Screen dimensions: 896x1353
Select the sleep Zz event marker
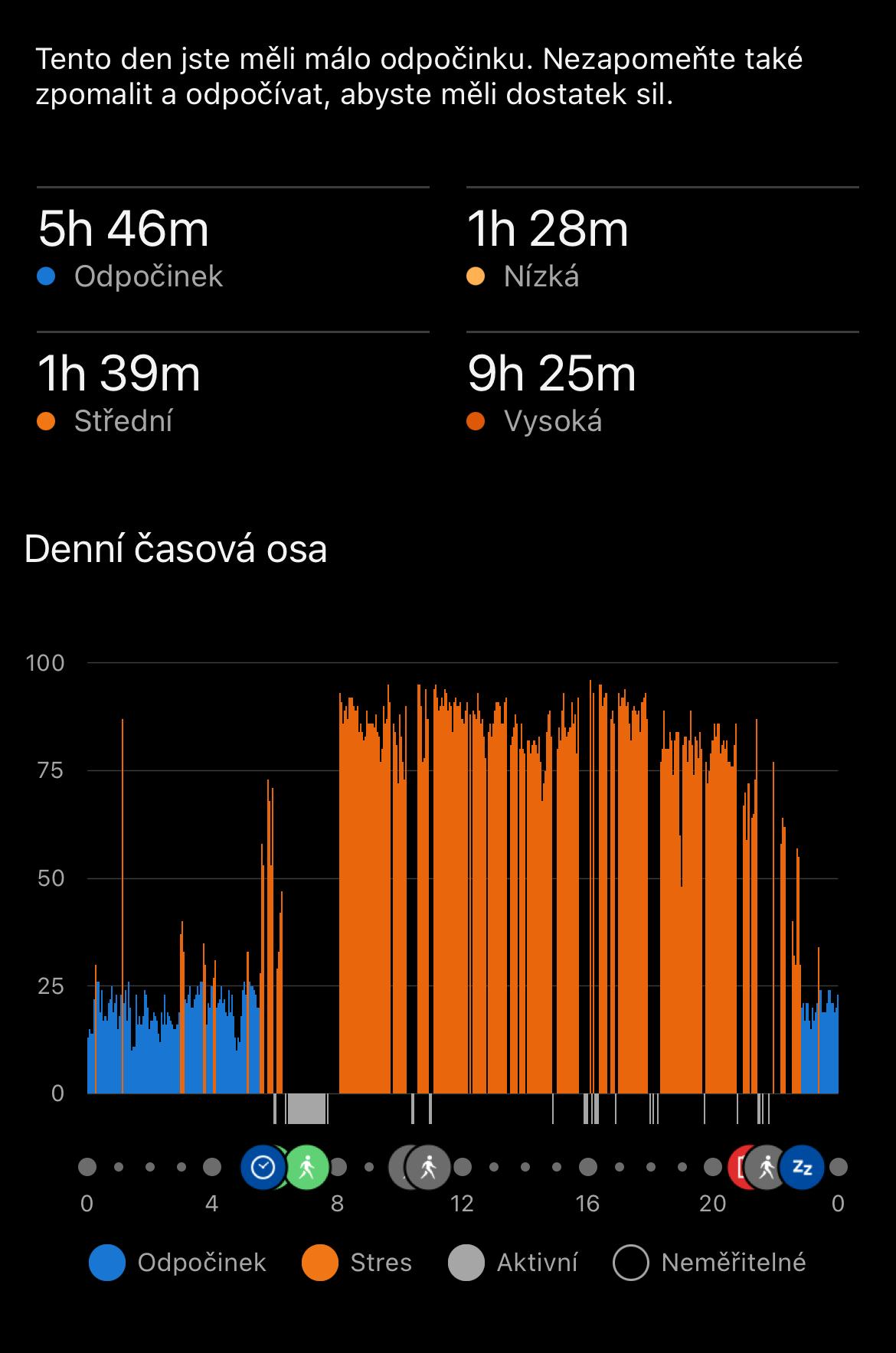tap(802, 1167)
